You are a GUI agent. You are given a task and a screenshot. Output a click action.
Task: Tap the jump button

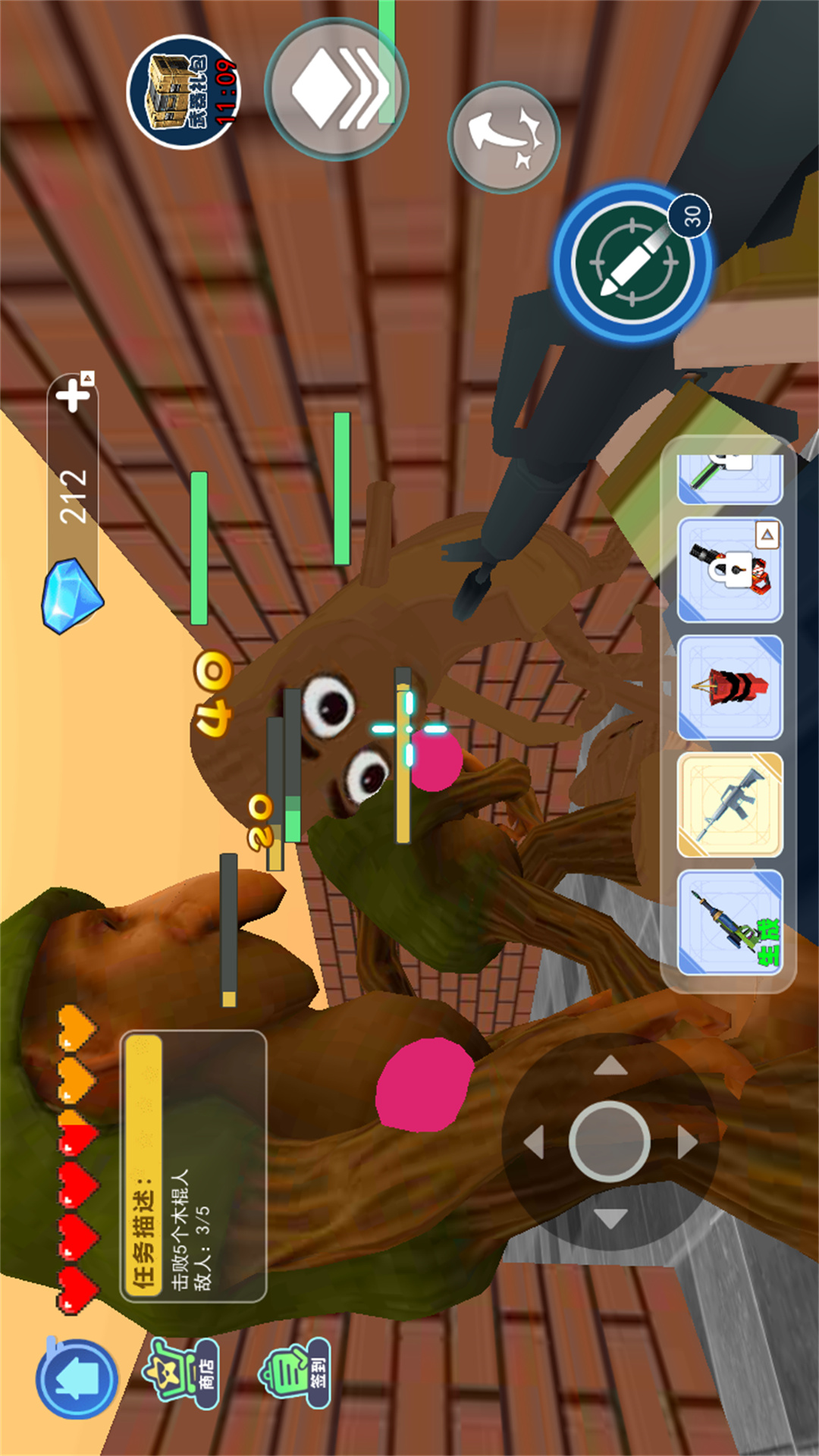coord(504,137)
